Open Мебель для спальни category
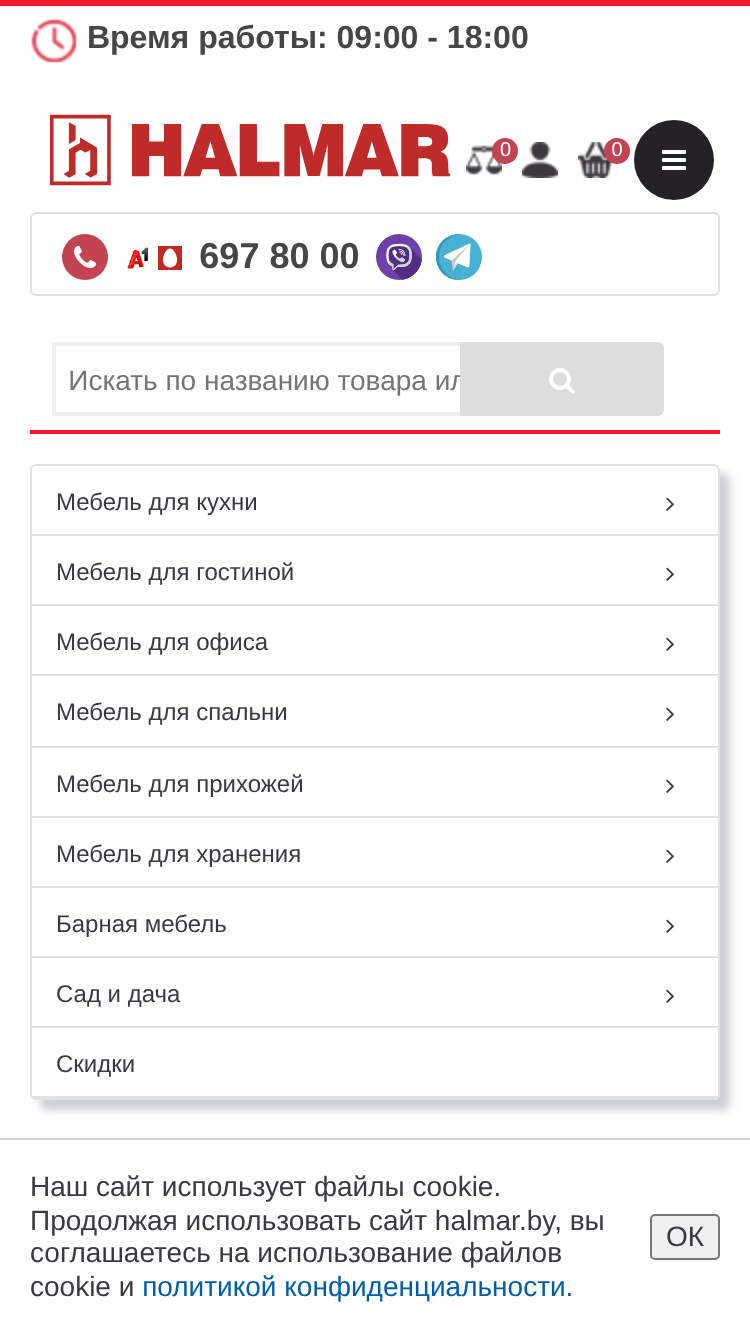Viewport: 750px width, 1334px height. pyautogui.click(x=375, y=712)
